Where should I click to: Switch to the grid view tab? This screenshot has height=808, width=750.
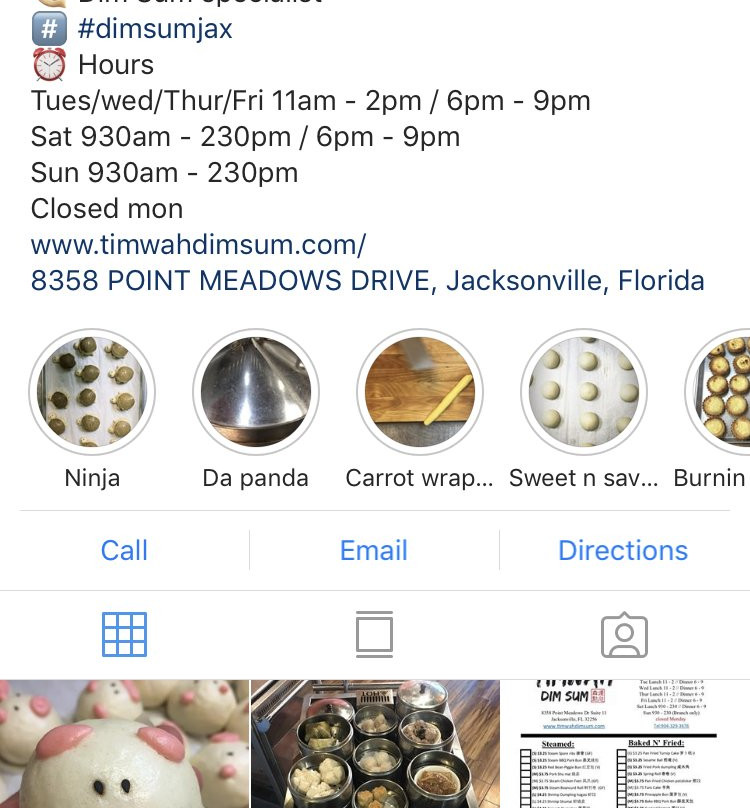point(124,635)
